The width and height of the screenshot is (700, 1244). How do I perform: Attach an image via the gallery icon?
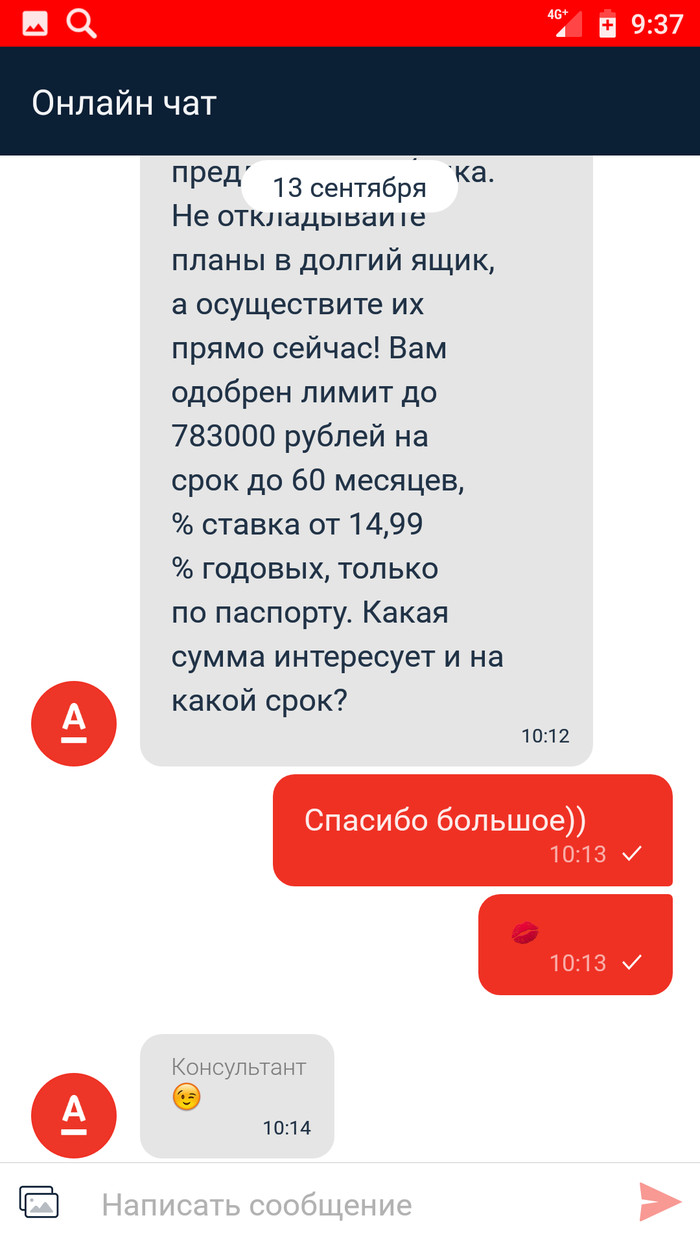40,1202
